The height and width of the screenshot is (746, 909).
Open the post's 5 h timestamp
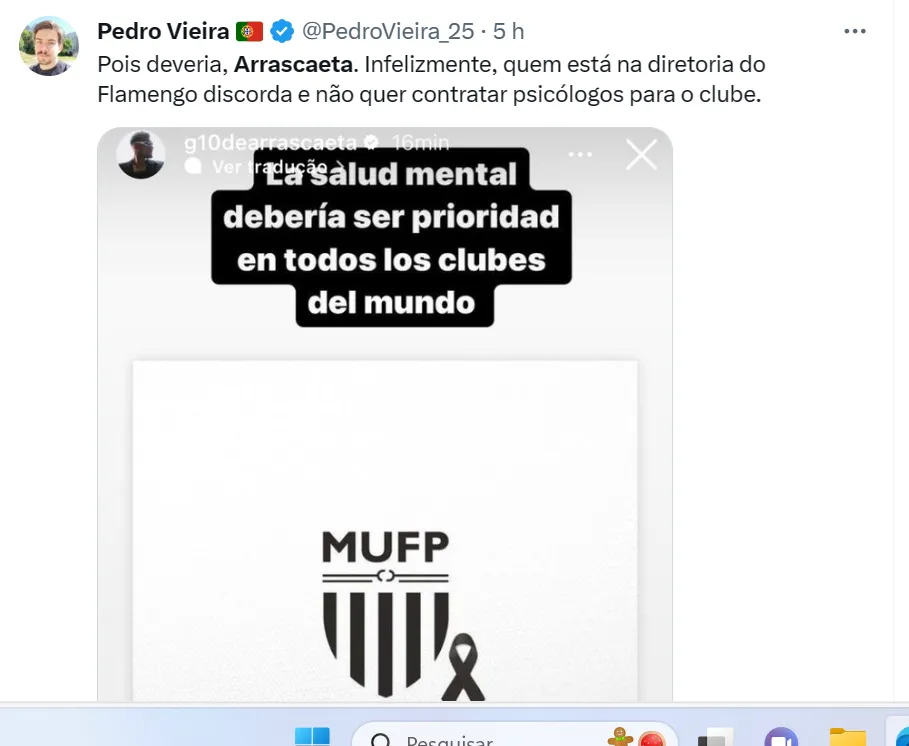point(508,31)
